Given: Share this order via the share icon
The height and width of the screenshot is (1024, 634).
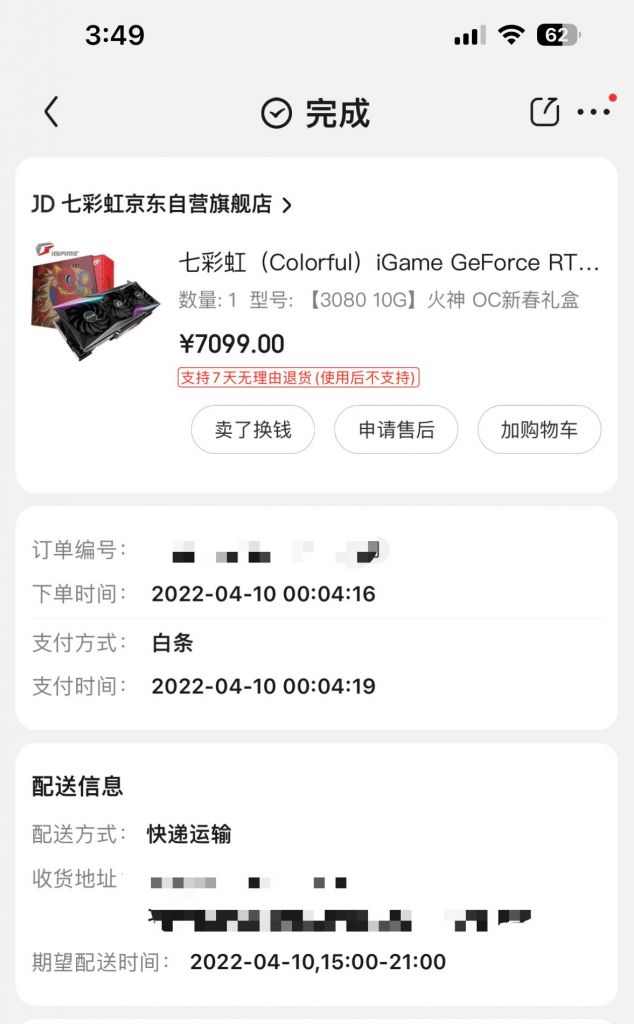Looking at the screenshot, I should [x=544, y=112].
